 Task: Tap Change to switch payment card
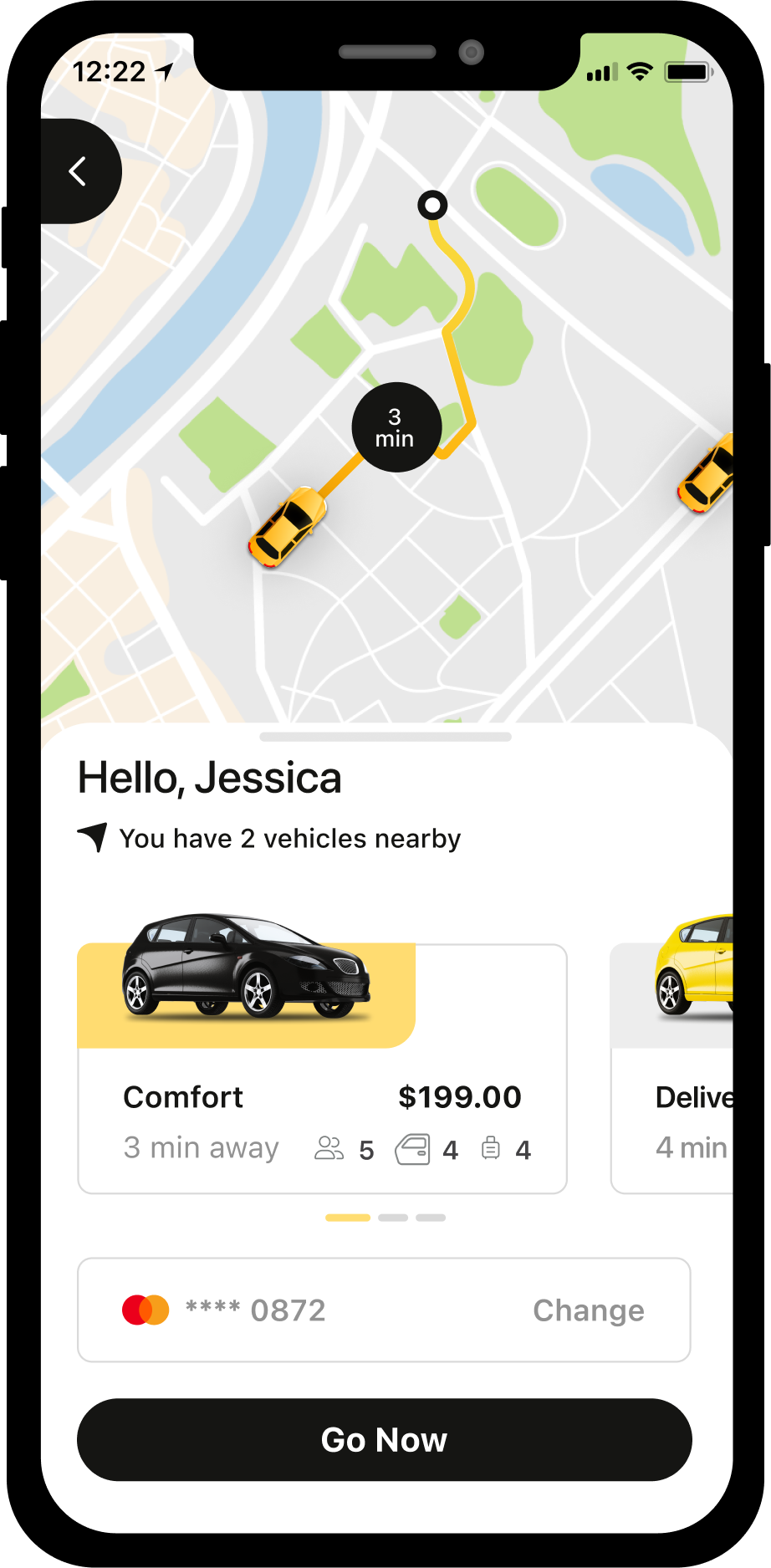(x=589, y=1310)
